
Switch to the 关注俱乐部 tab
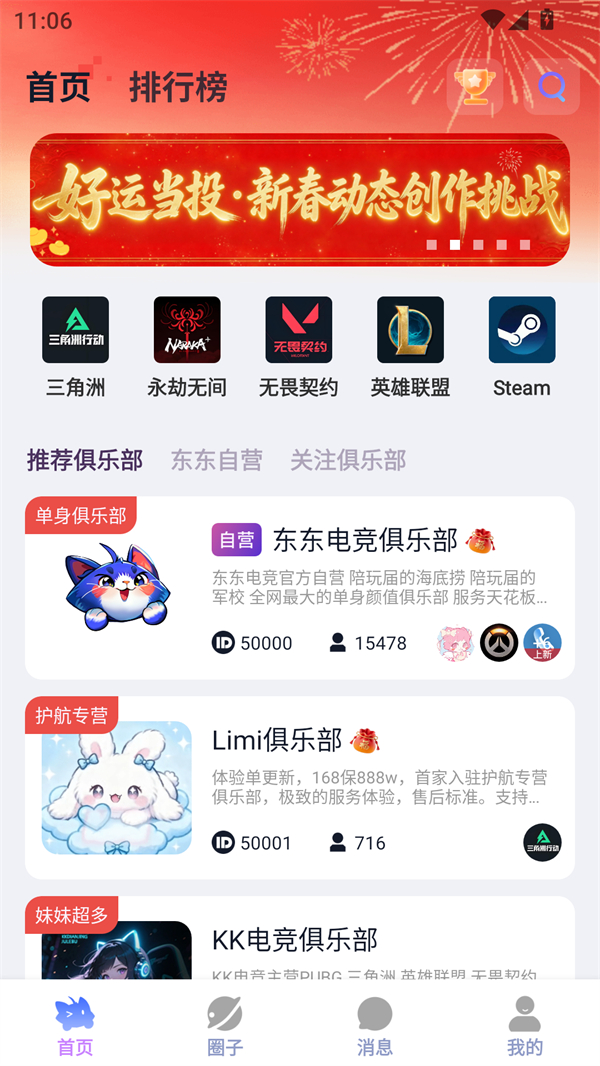point(348,460)
